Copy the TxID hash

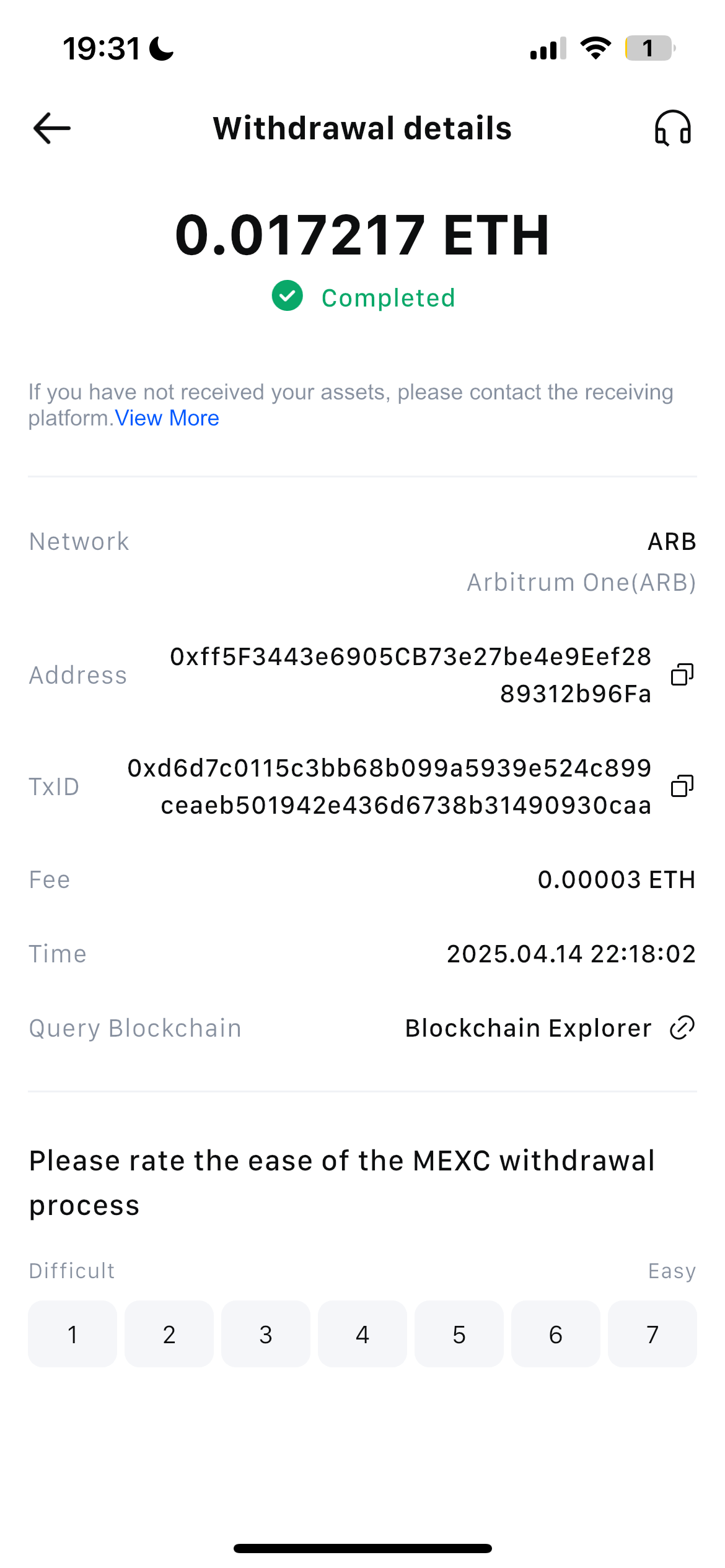(682, 786)
